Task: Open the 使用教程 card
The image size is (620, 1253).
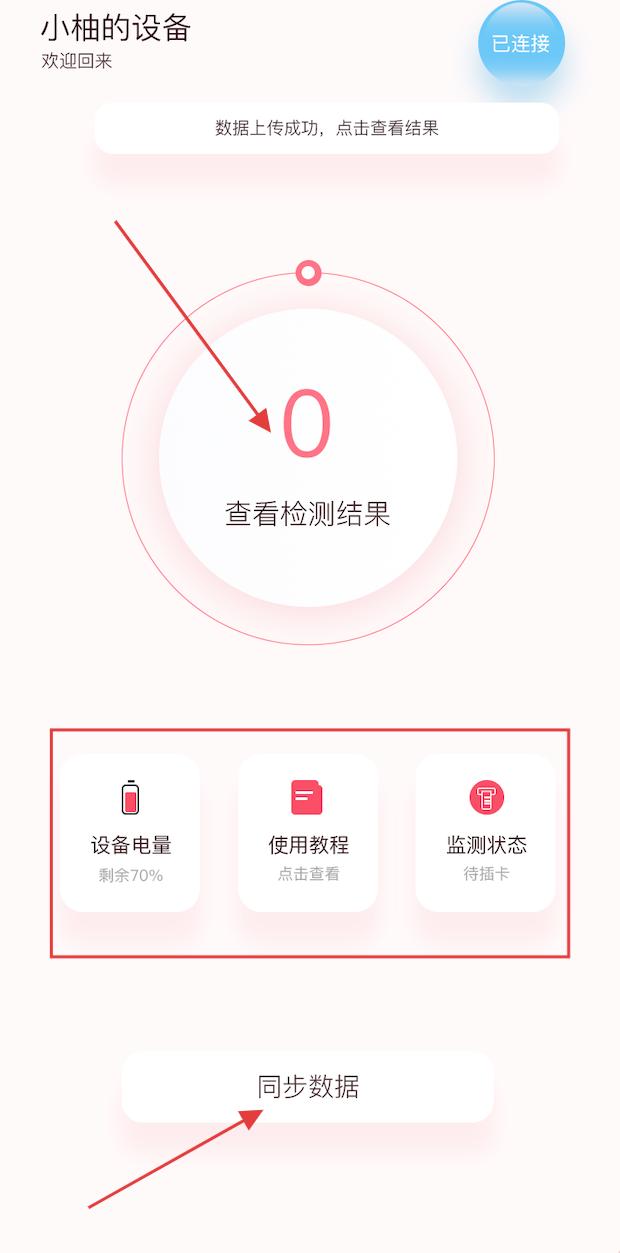Action: coord(308,833)
